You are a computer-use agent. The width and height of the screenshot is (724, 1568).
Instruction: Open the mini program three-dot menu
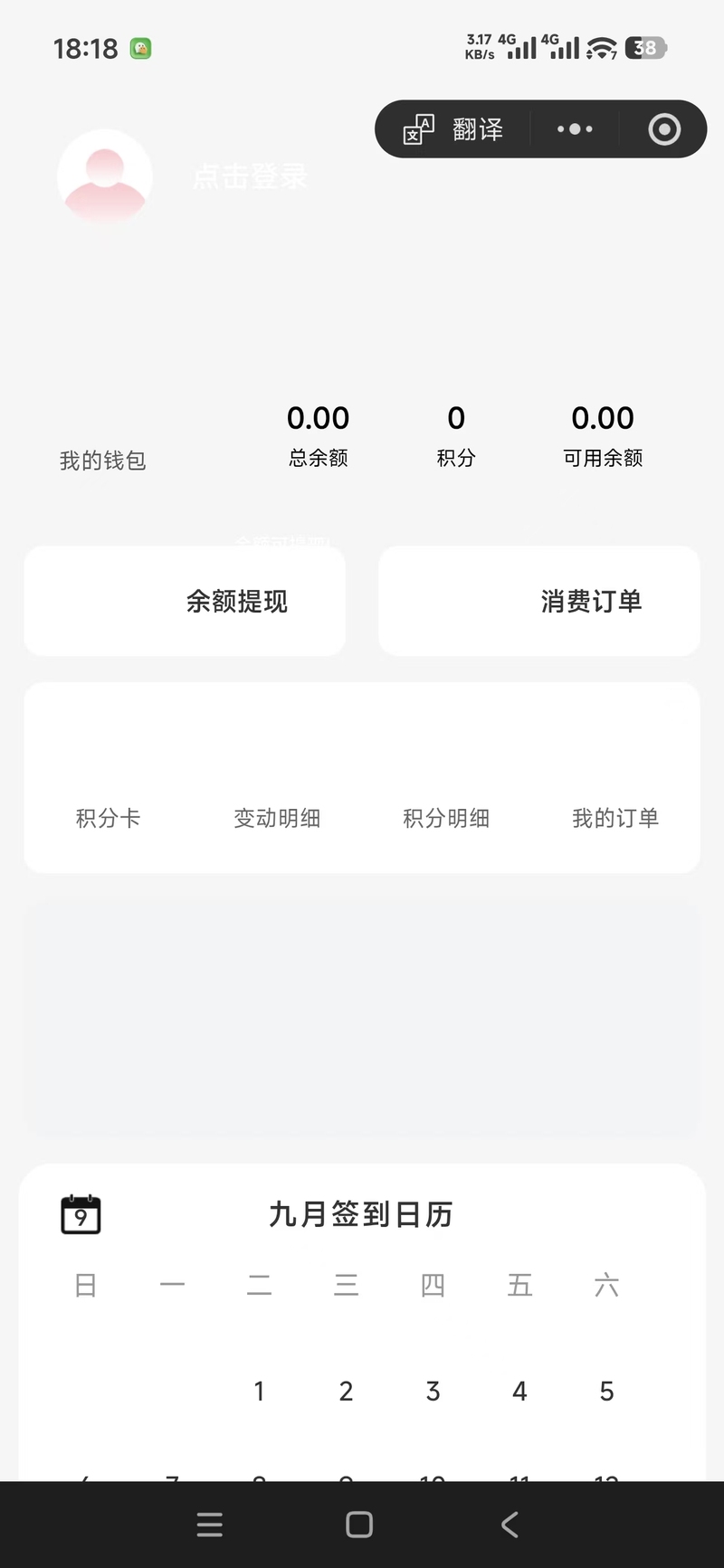[x=575, y=129]
